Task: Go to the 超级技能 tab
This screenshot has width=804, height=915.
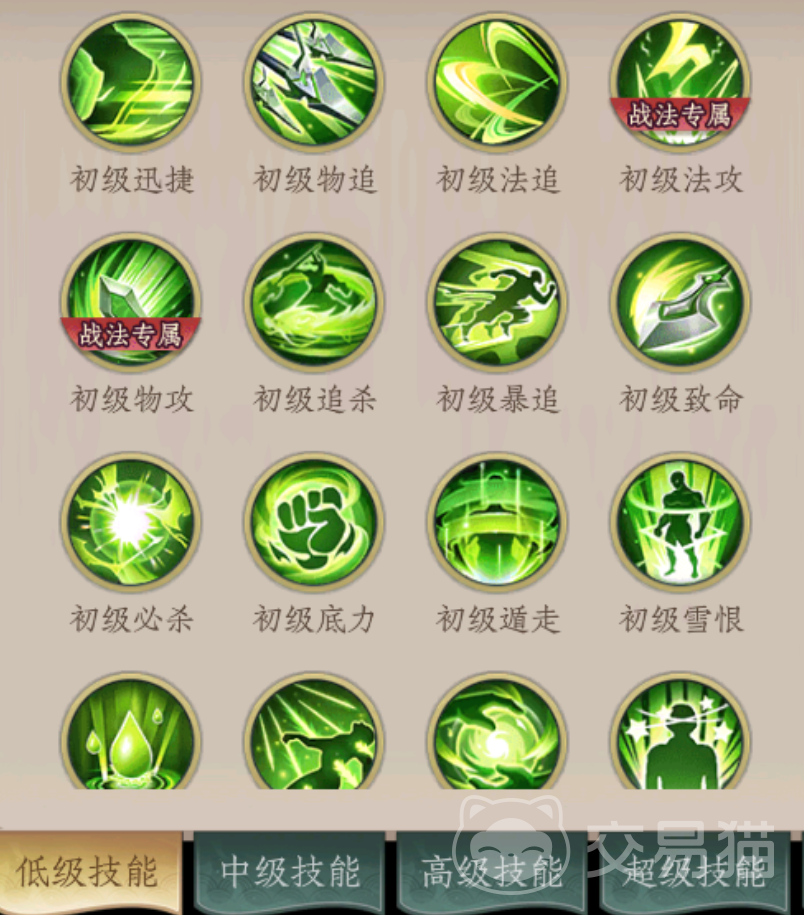Action: coord(694,872)
